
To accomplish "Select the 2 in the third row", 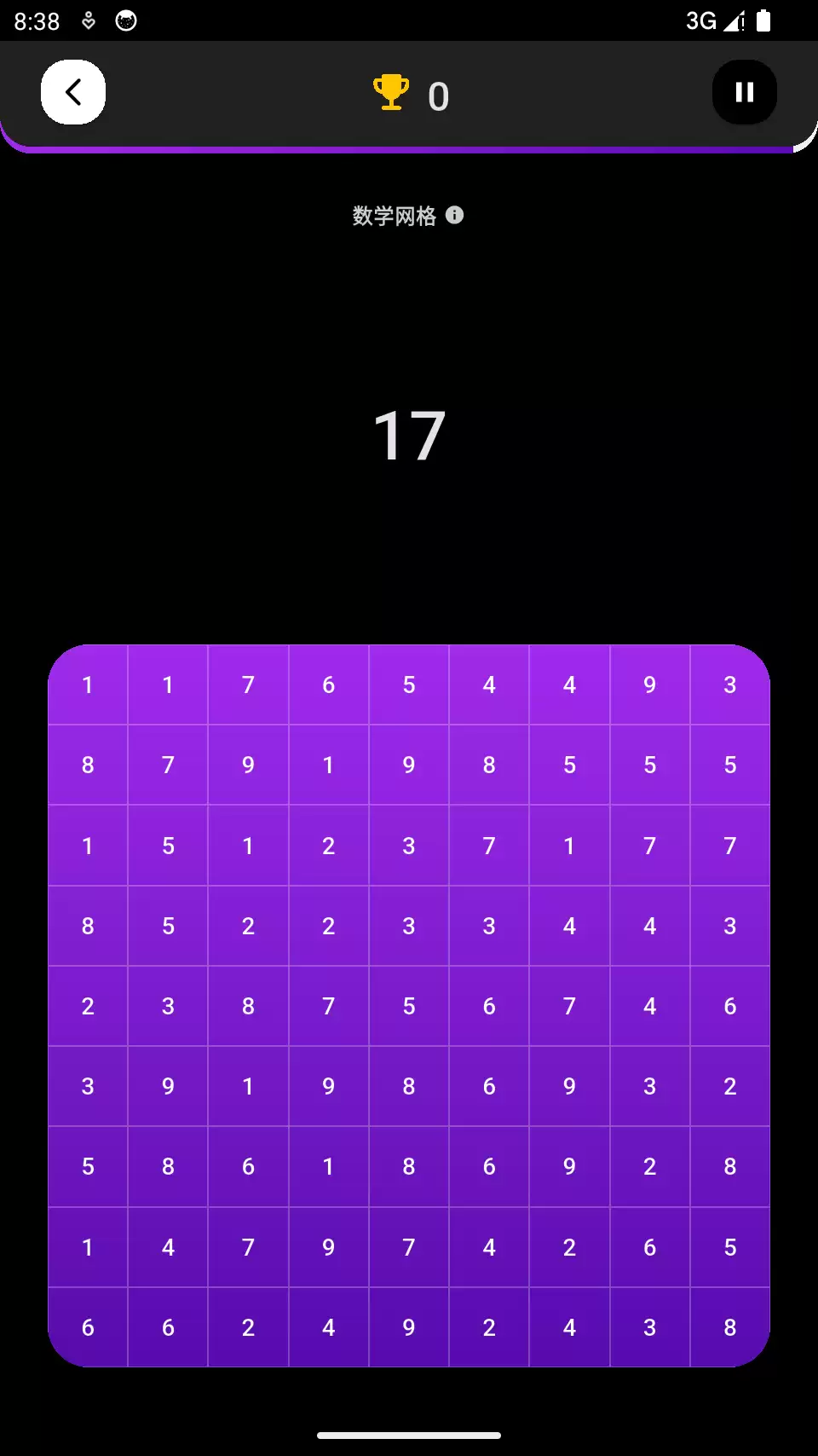I will point(329,846).
